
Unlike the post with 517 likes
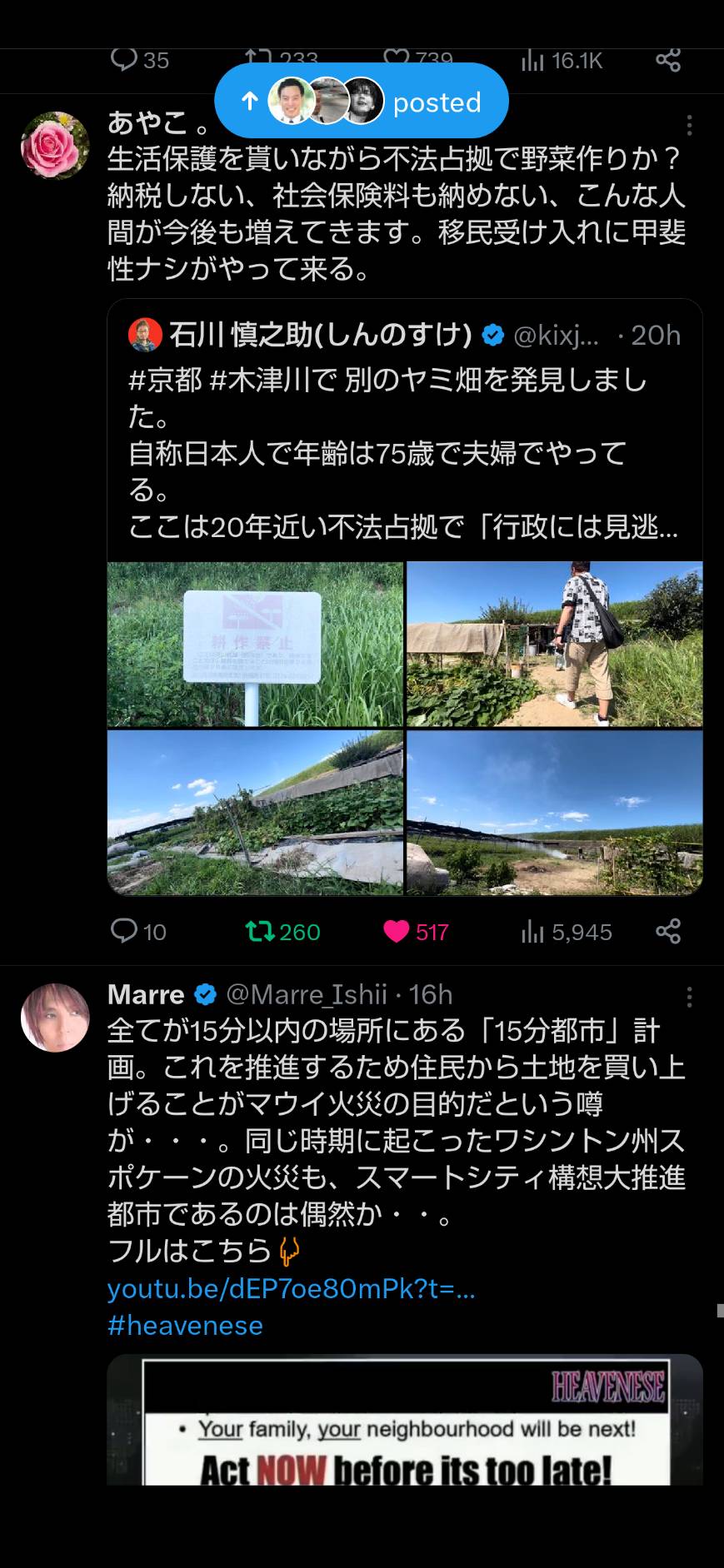(x=416, y=931)
